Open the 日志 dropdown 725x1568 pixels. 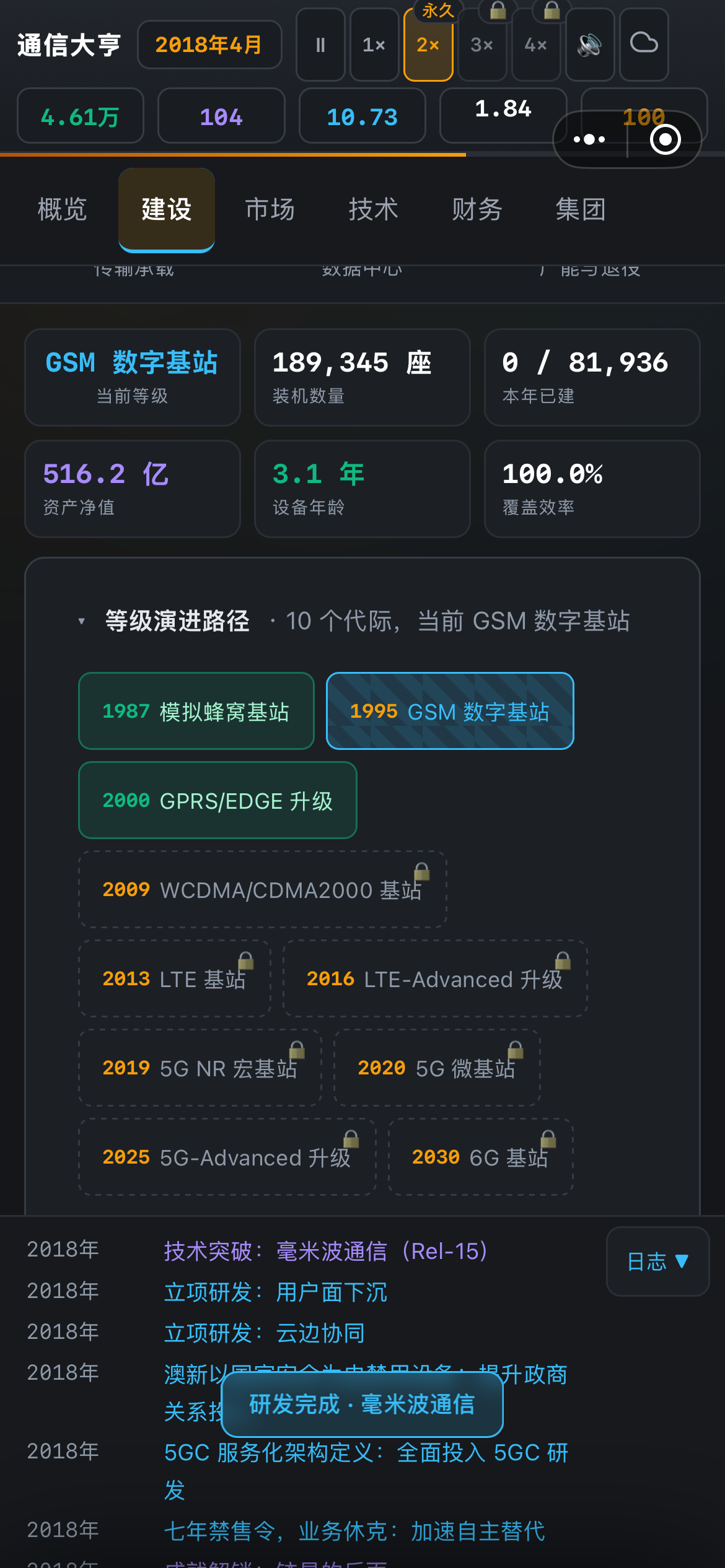pos(657,1261)
